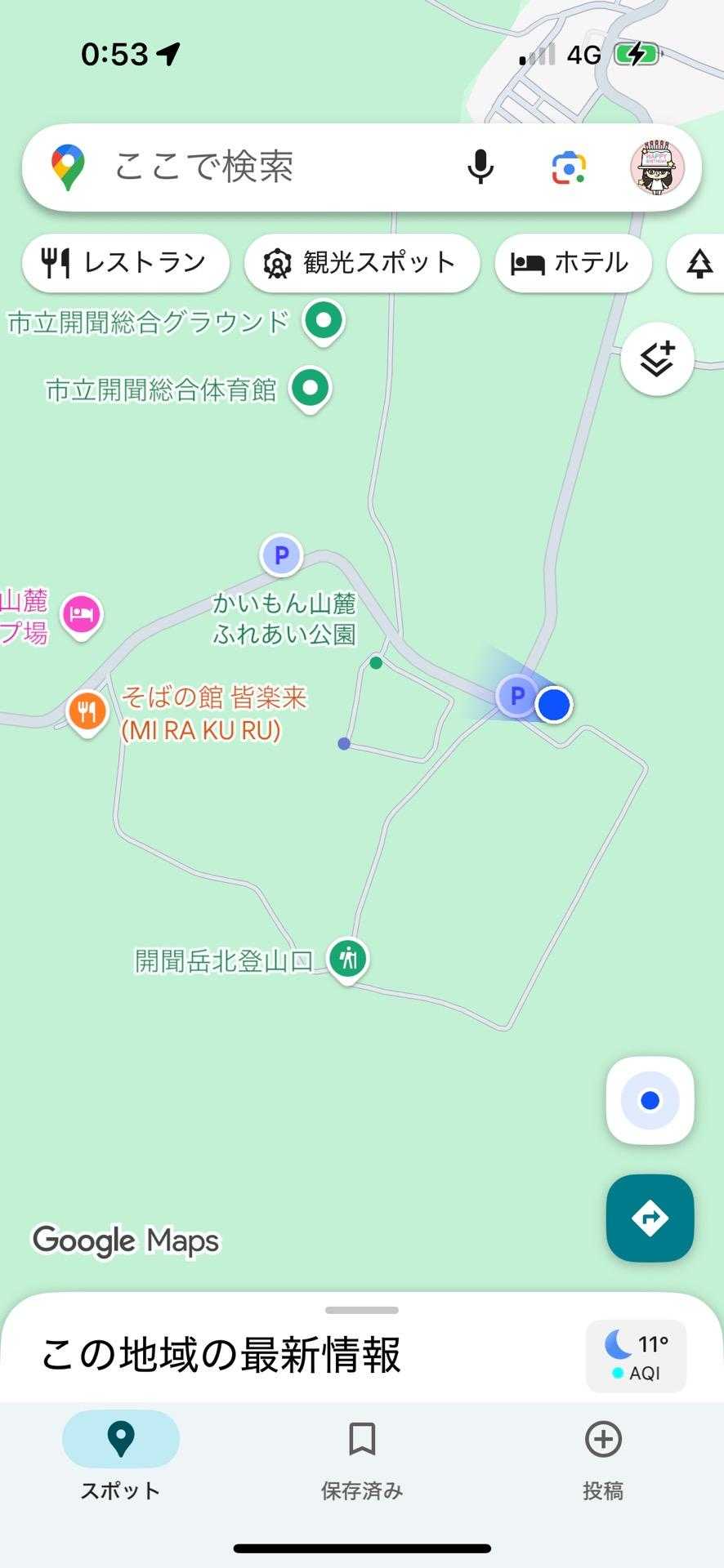Recenter map on my location
Image resolution: width=724 pixels, height=1568 pixels.
(x=650, y=1101)
